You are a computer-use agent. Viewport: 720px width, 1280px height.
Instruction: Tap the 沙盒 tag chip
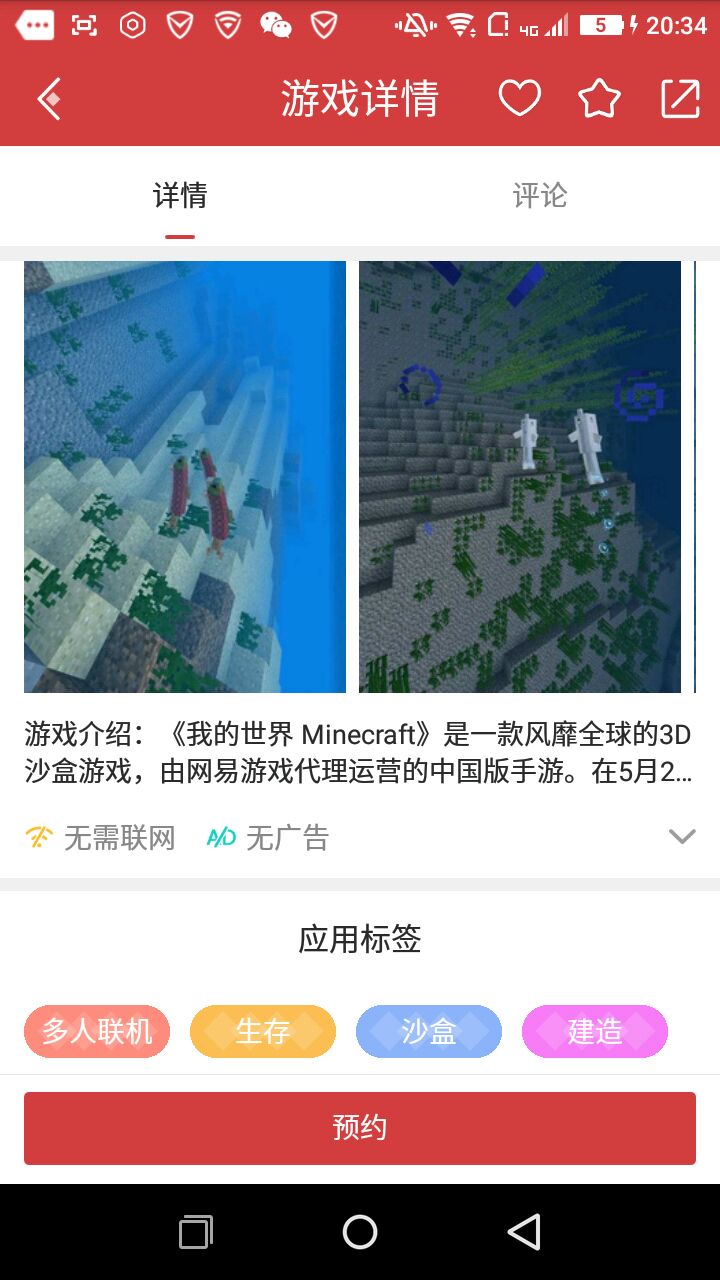point(429,1031)
